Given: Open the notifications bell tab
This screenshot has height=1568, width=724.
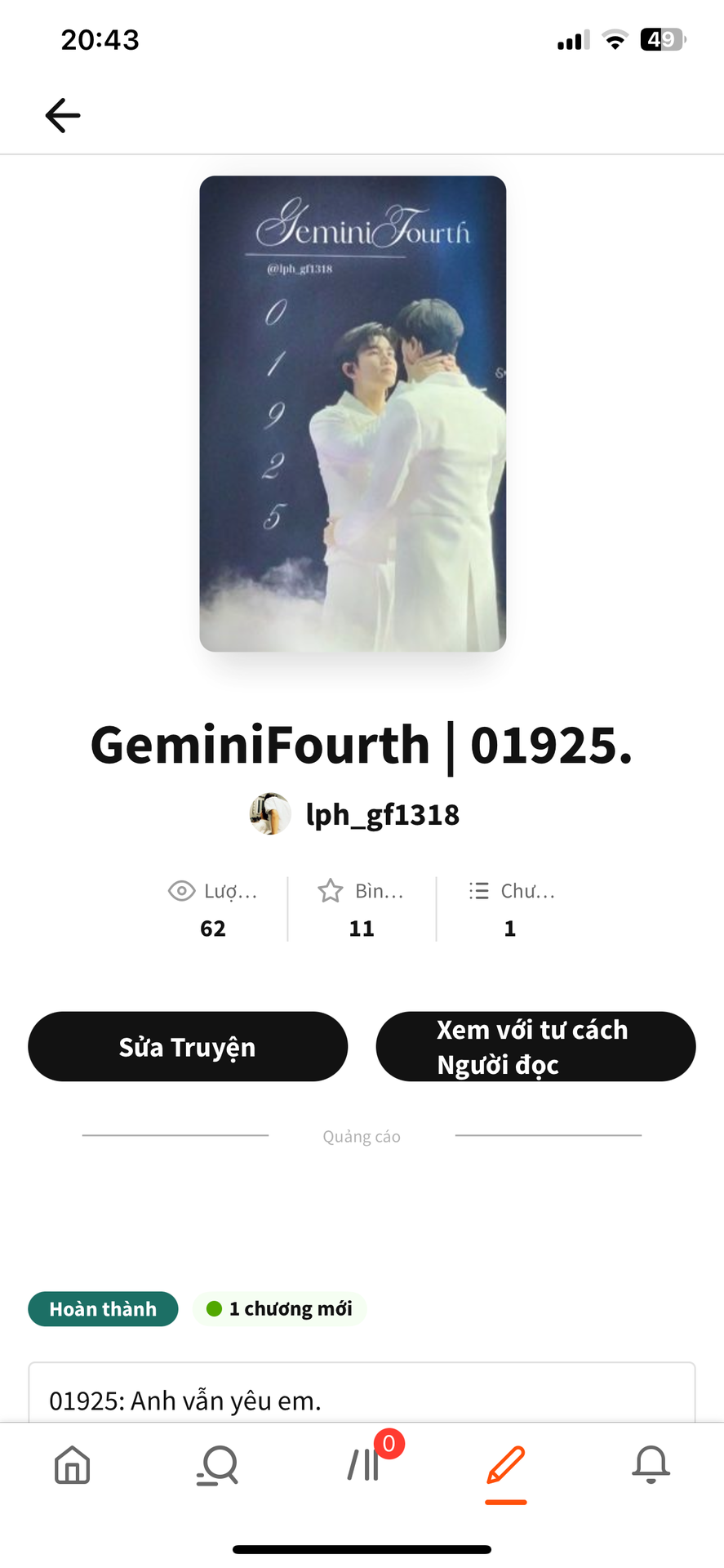Looking at the screenshot, I should tap(651, 1464).
